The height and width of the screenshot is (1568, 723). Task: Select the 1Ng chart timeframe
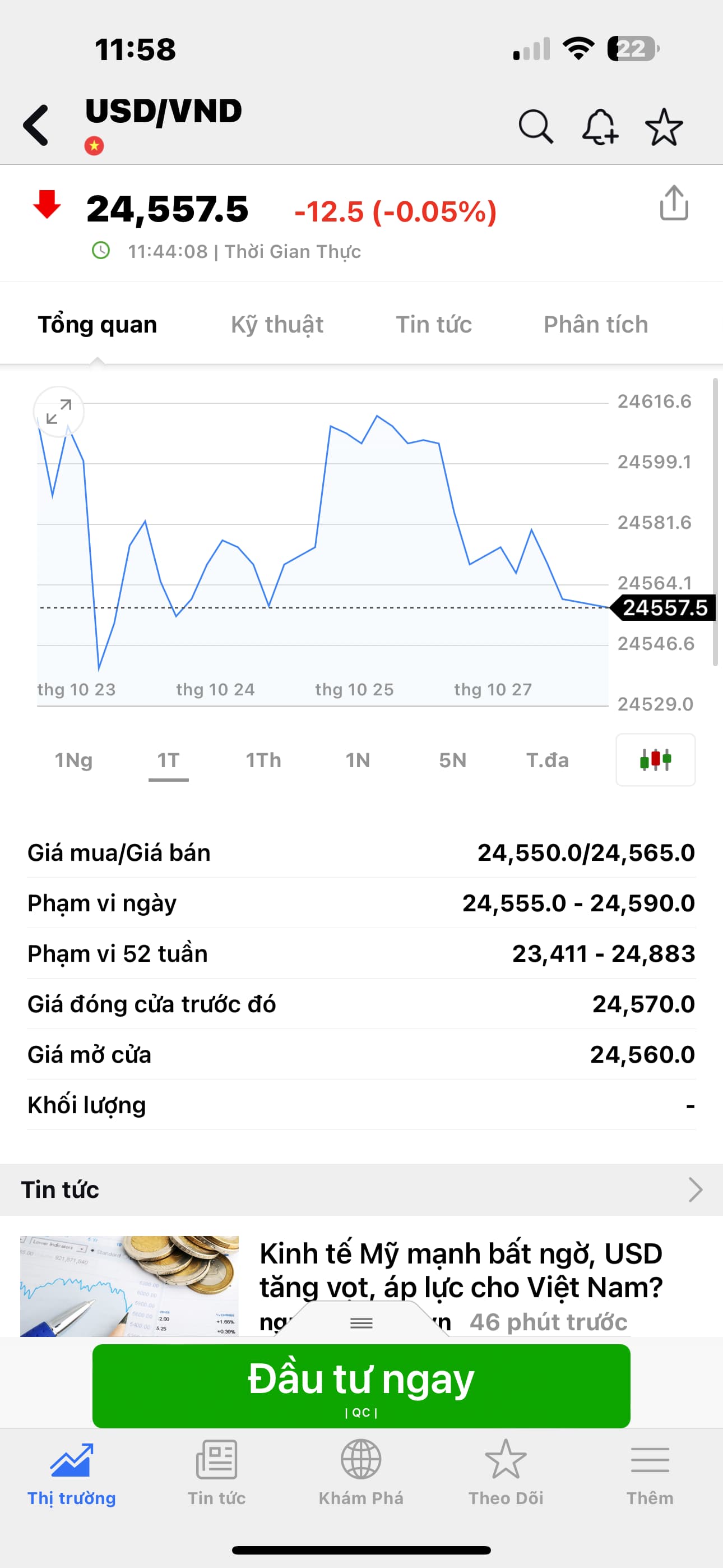73,760
